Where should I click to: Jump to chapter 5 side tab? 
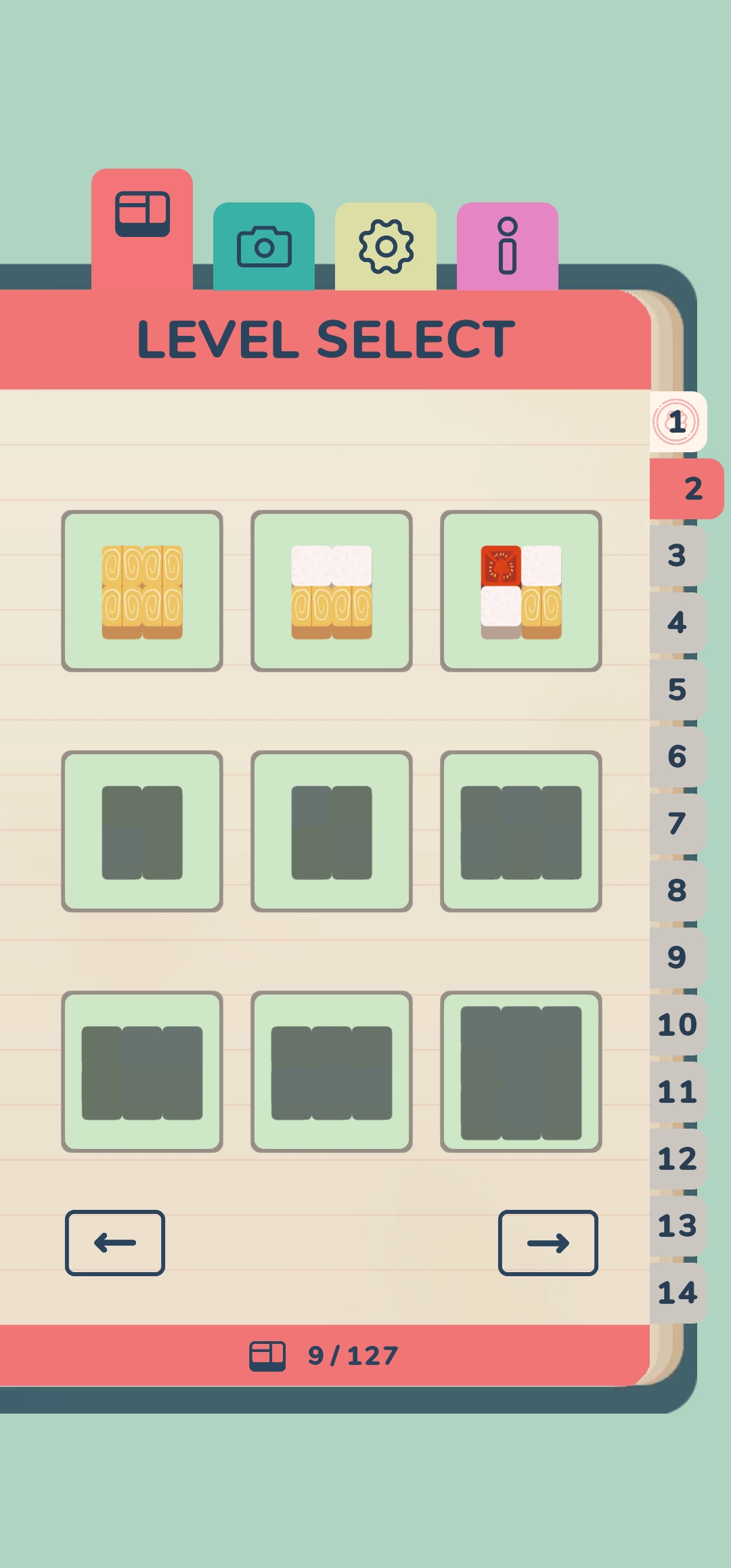pos(678,690)
